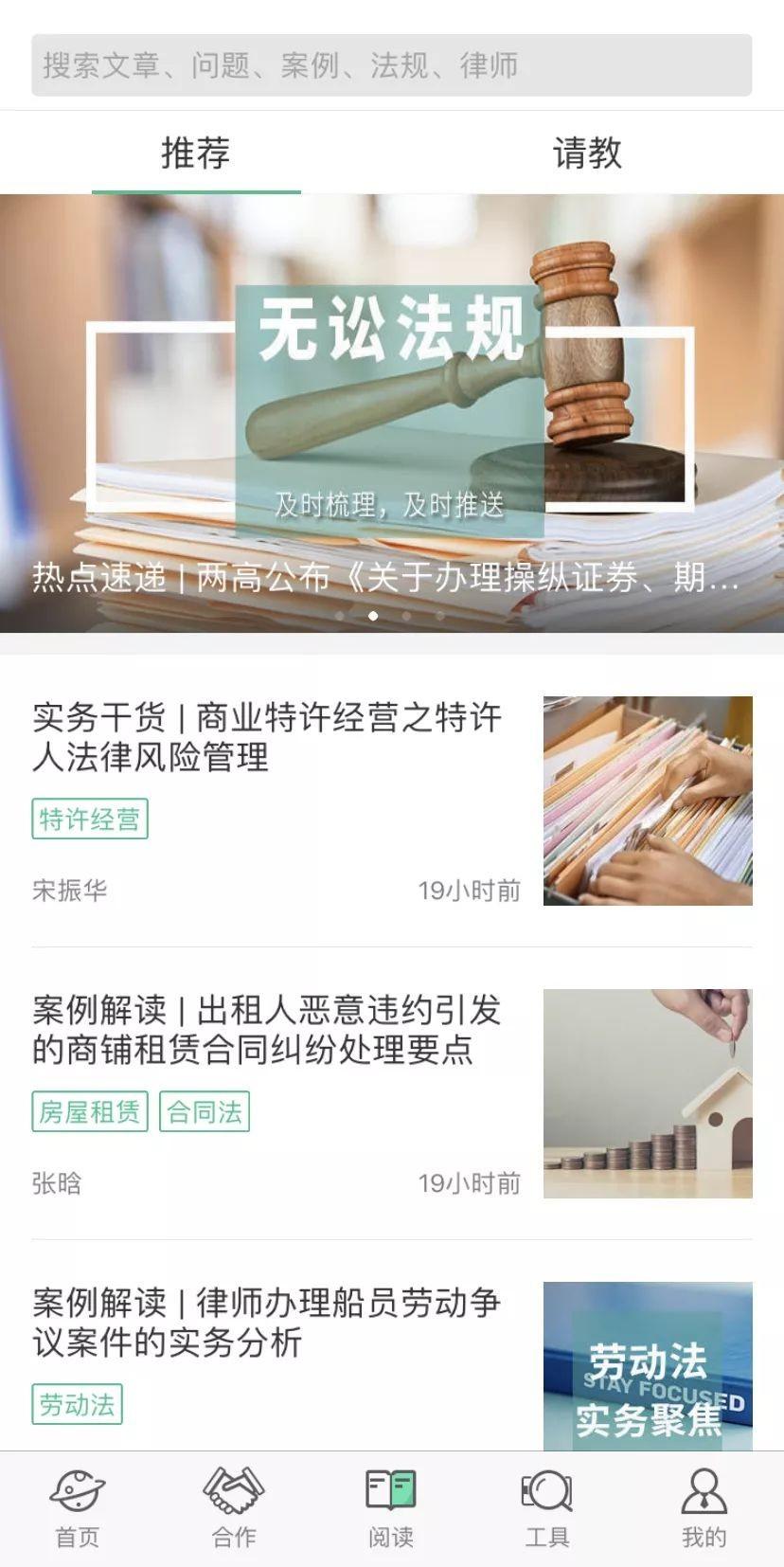Select the 房屋租赁 tag
The width and height of the screenshot is (784, 1567).
pos(90,1111)
